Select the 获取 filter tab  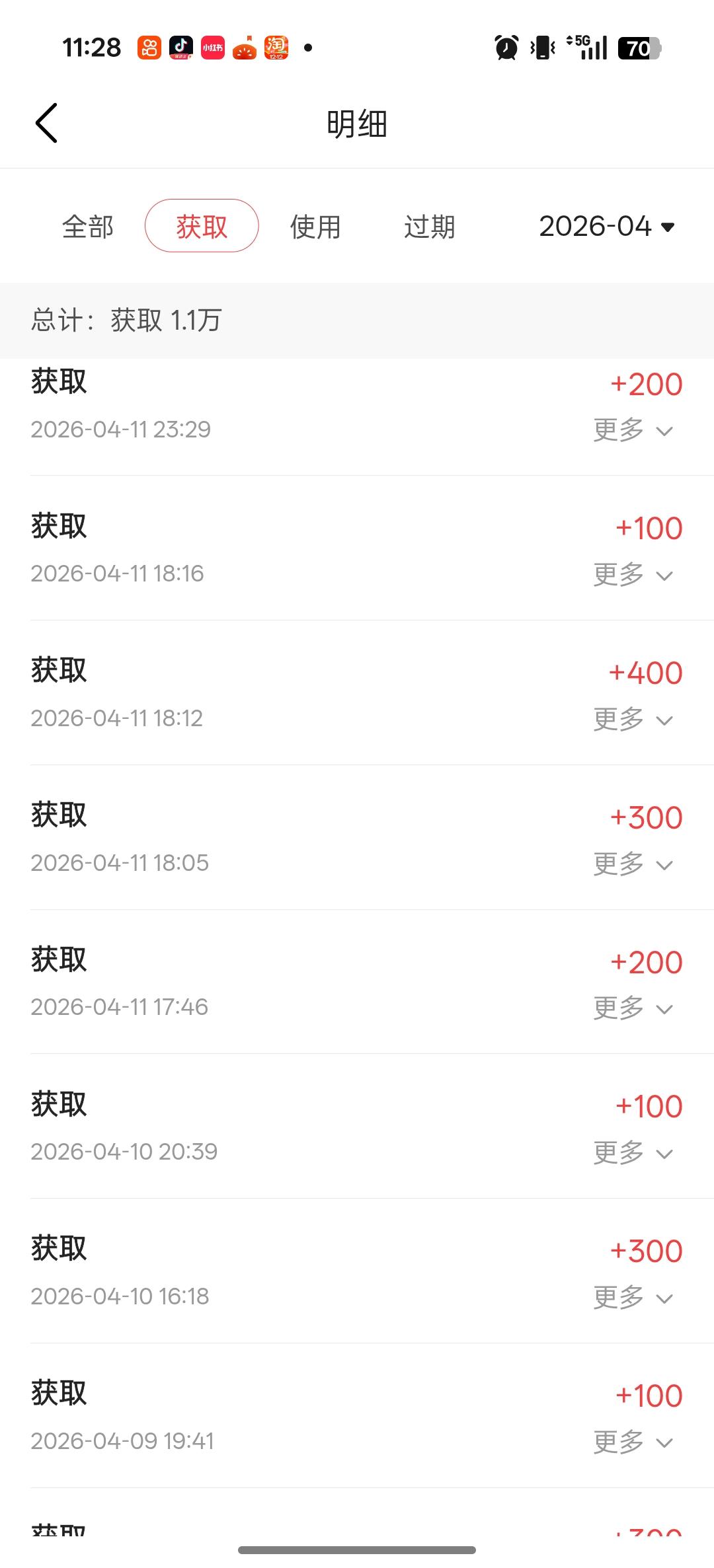(202, 226)
